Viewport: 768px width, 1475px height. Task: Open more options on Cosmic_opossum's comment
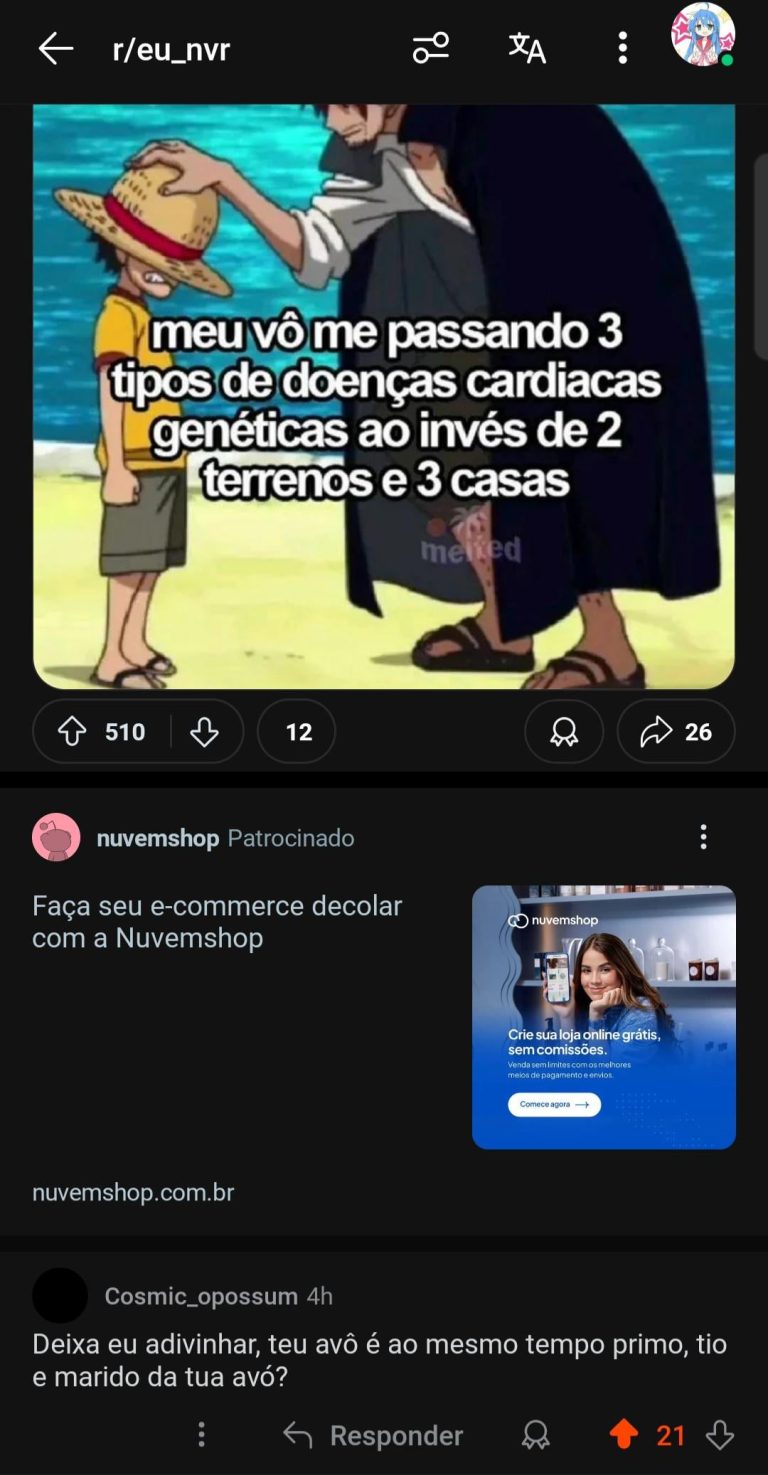coord(201,1436)
